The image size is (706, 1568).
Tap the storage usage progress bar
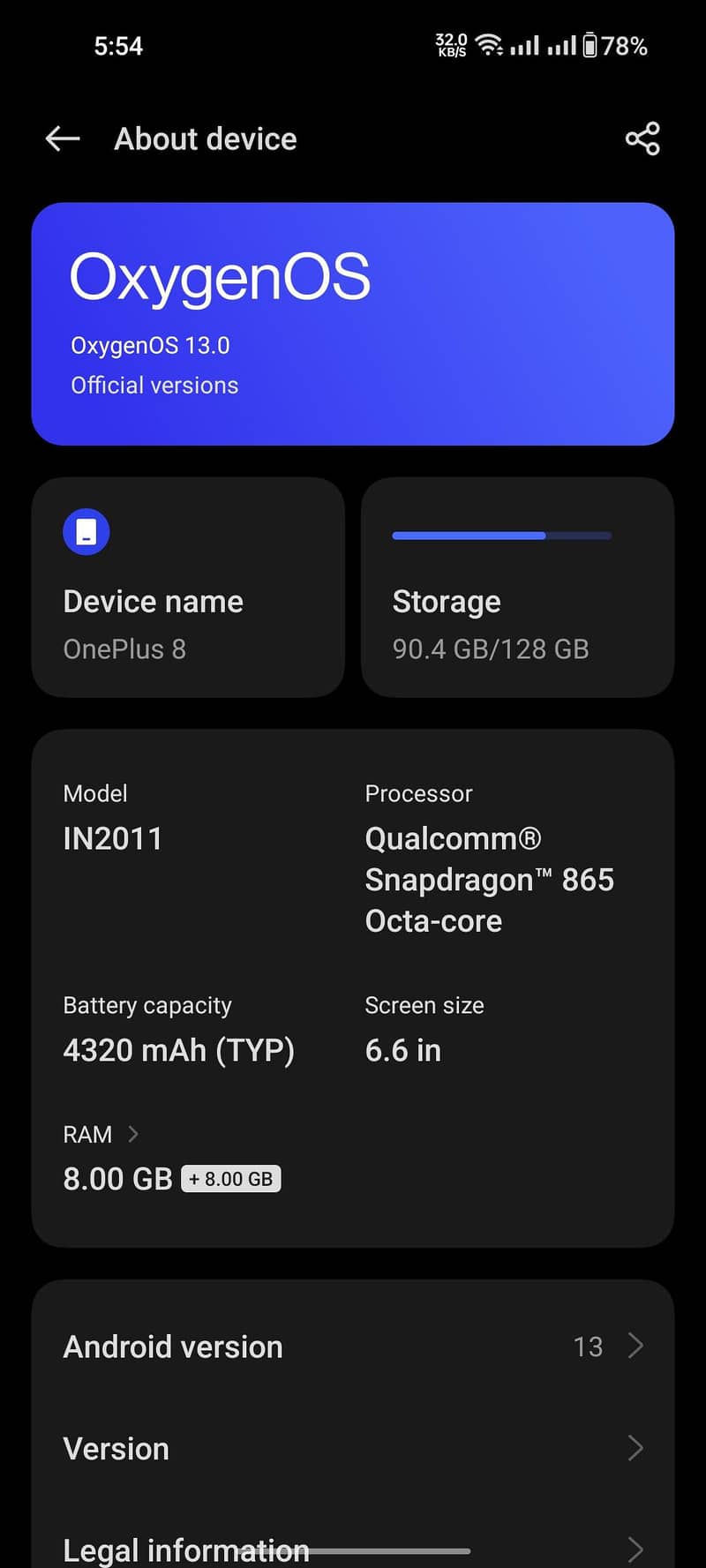(x=500, y=536)
